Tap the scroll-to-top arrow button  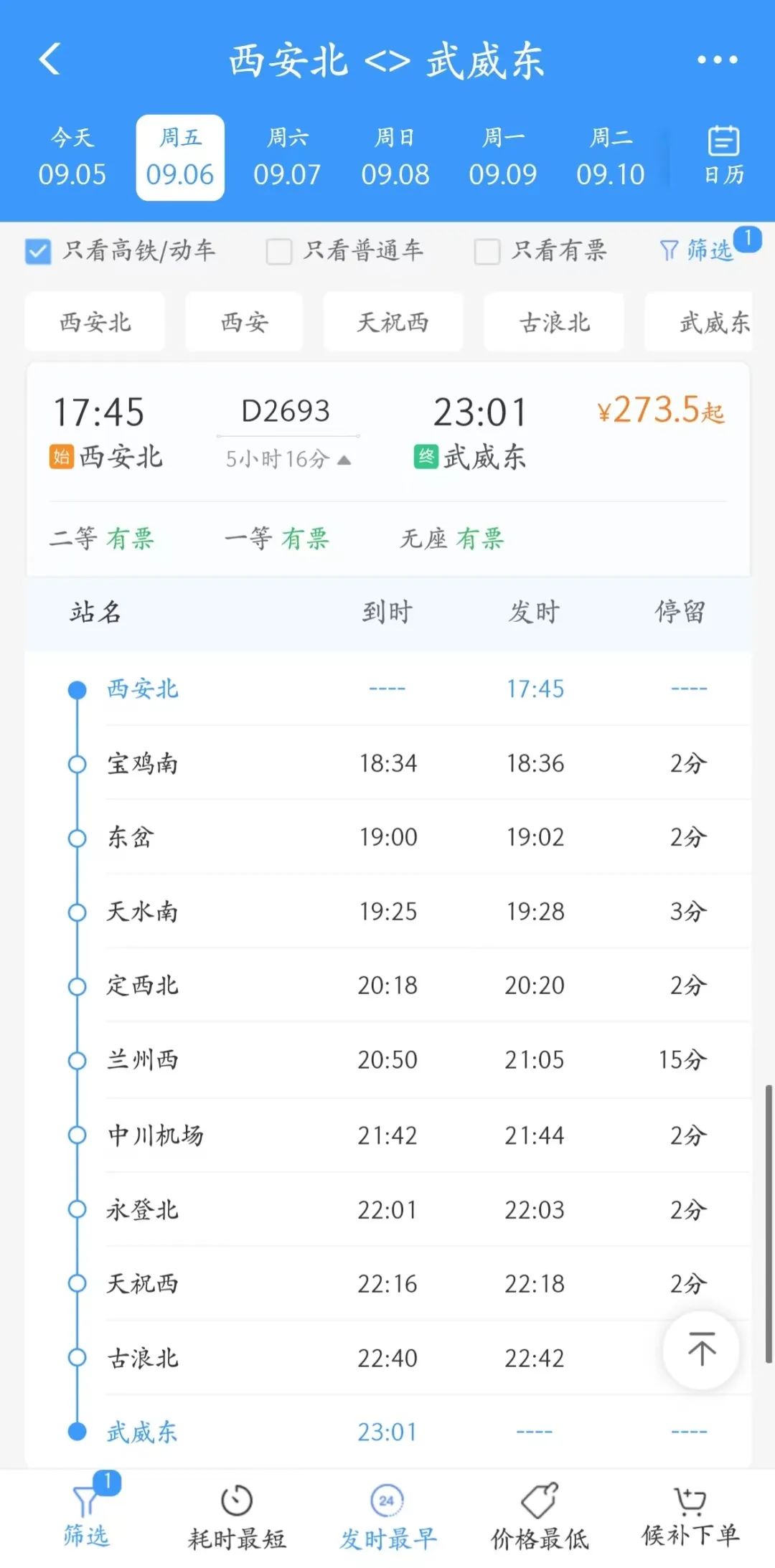(701, 1350)
